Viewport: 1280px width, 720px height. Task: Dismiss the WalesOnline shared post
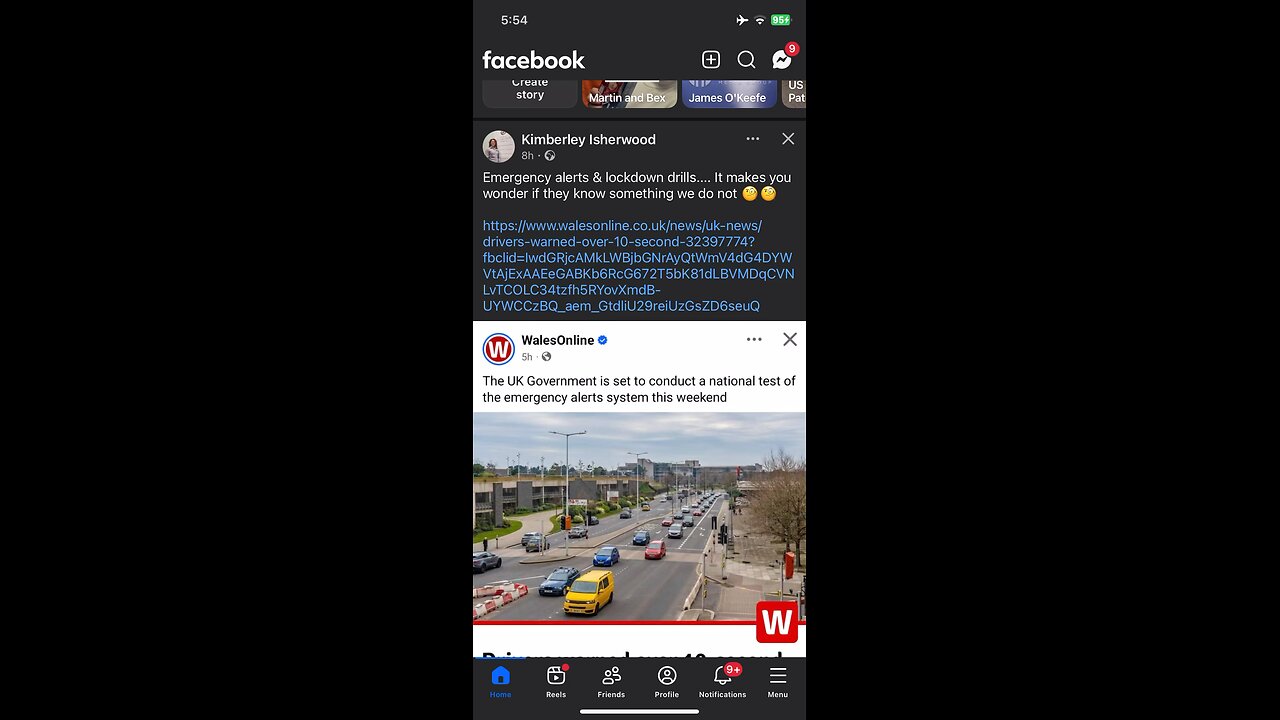pos(789,339)
